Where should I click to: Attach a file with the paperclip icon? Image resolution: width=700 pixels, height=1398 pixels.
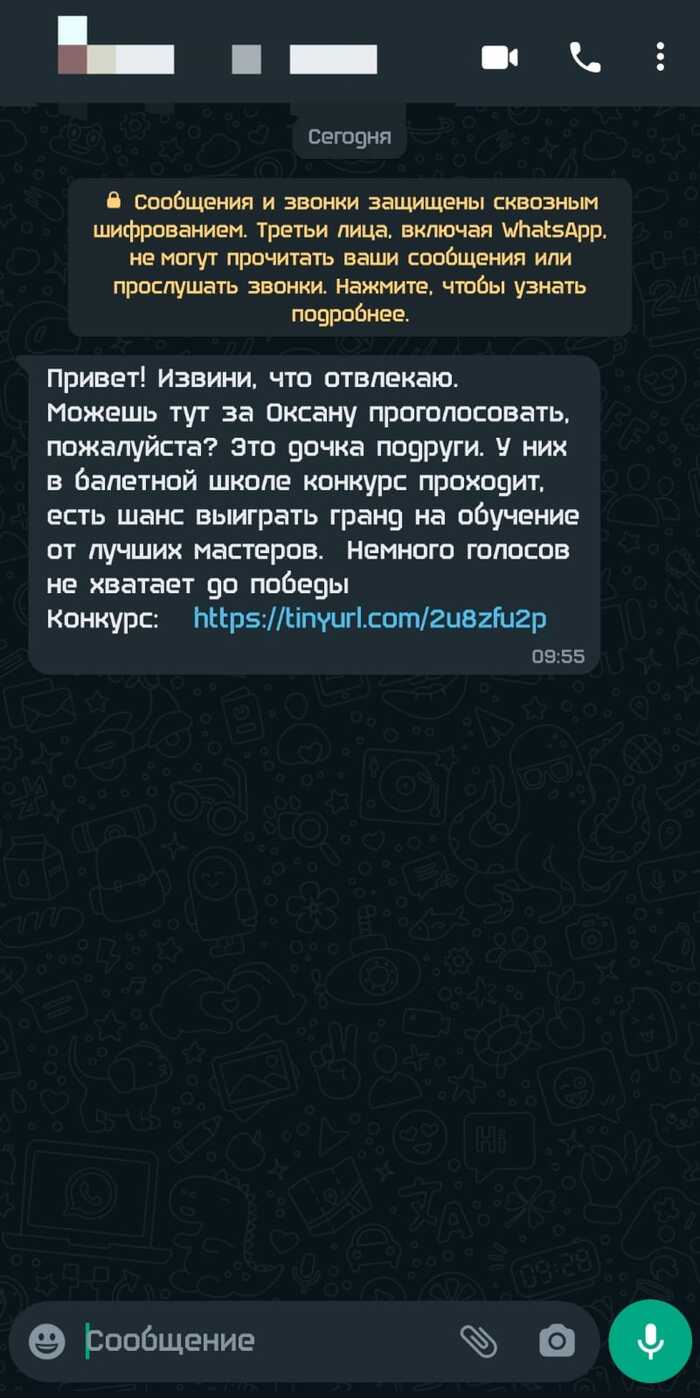coord(478,1341)
